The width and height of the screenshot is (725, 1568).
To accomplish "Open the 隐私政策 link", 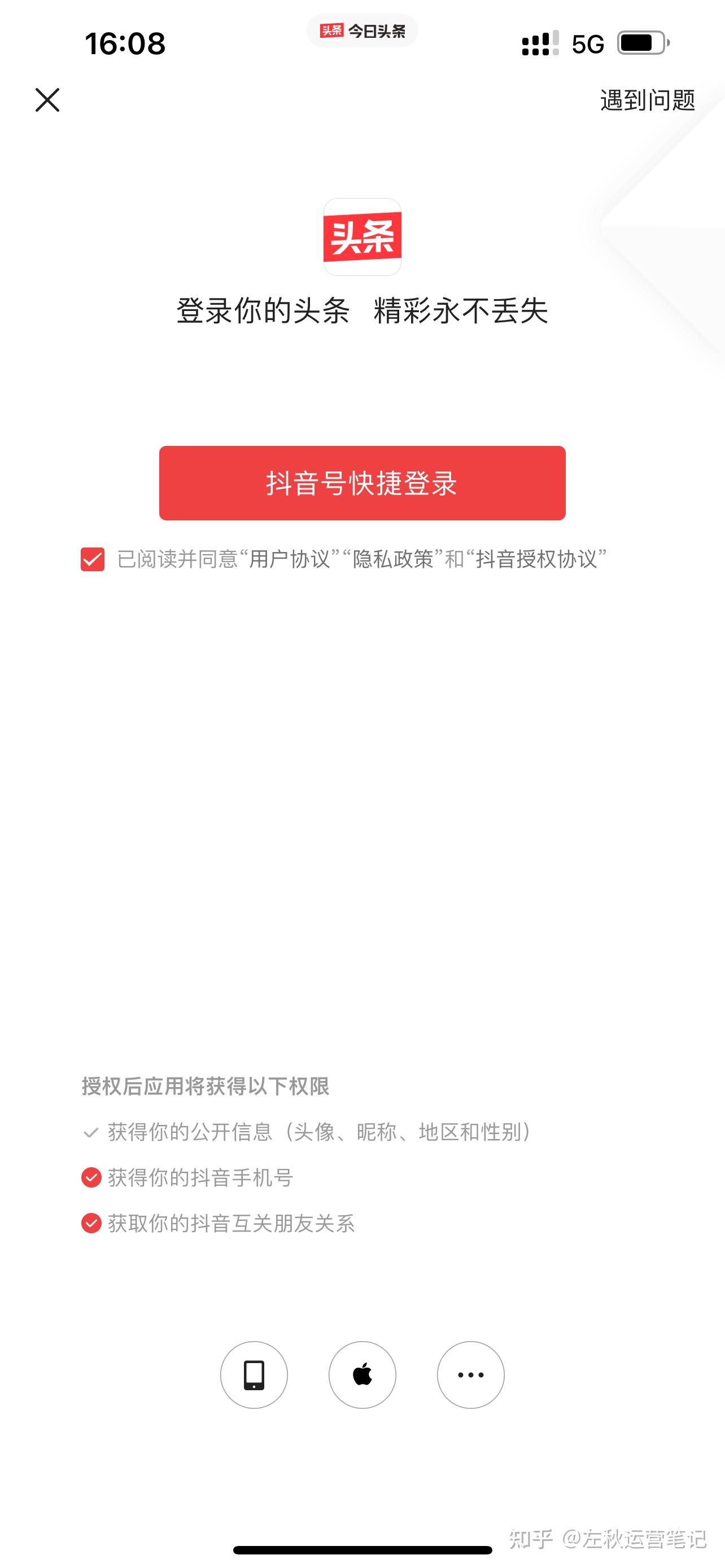I will click(x=392, y=559).
